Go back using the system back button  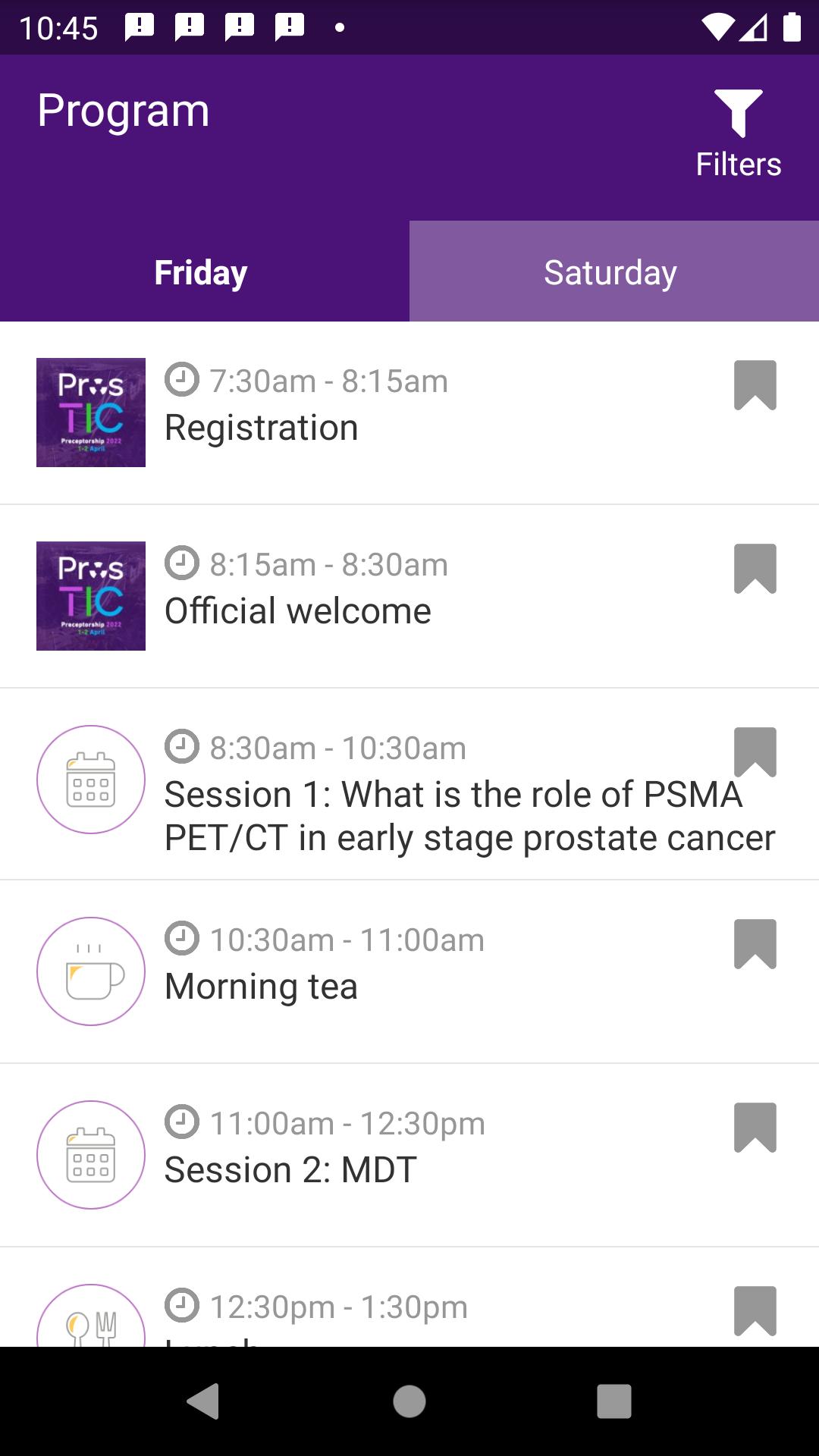tap(203, 1401)
